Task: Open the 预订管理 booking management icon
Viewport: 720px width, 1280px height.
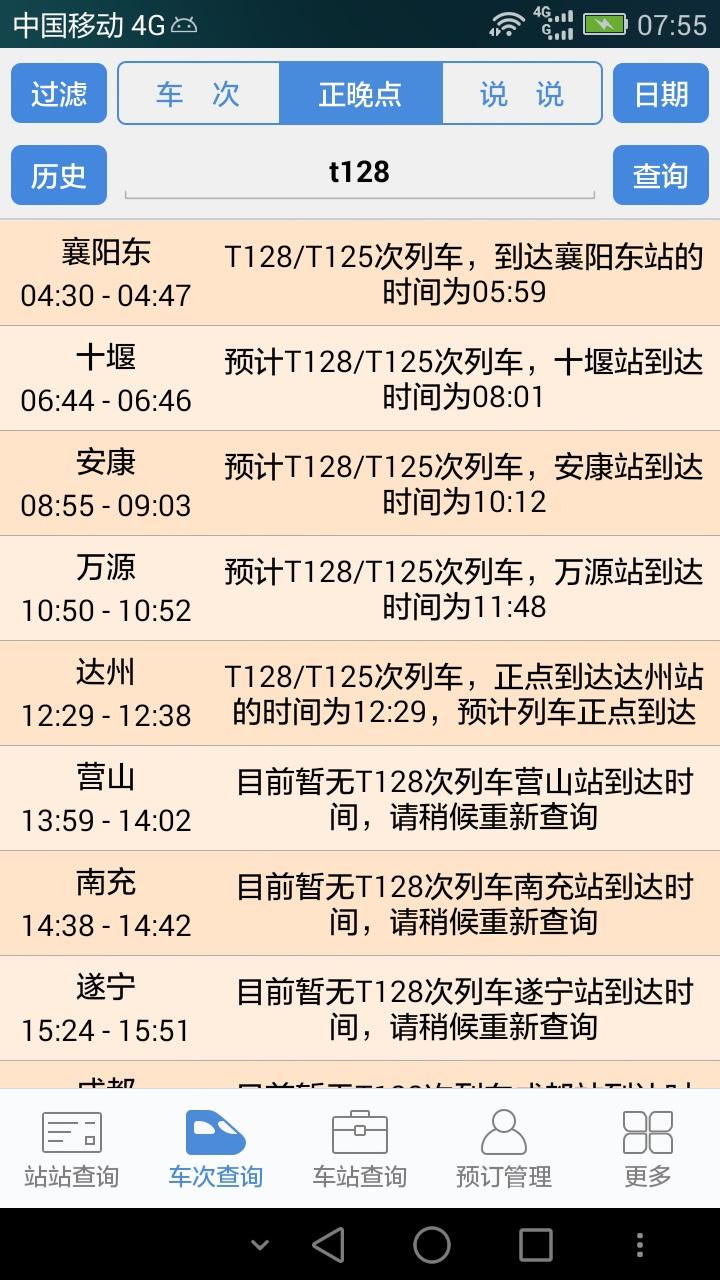Action: (505, 1145)
